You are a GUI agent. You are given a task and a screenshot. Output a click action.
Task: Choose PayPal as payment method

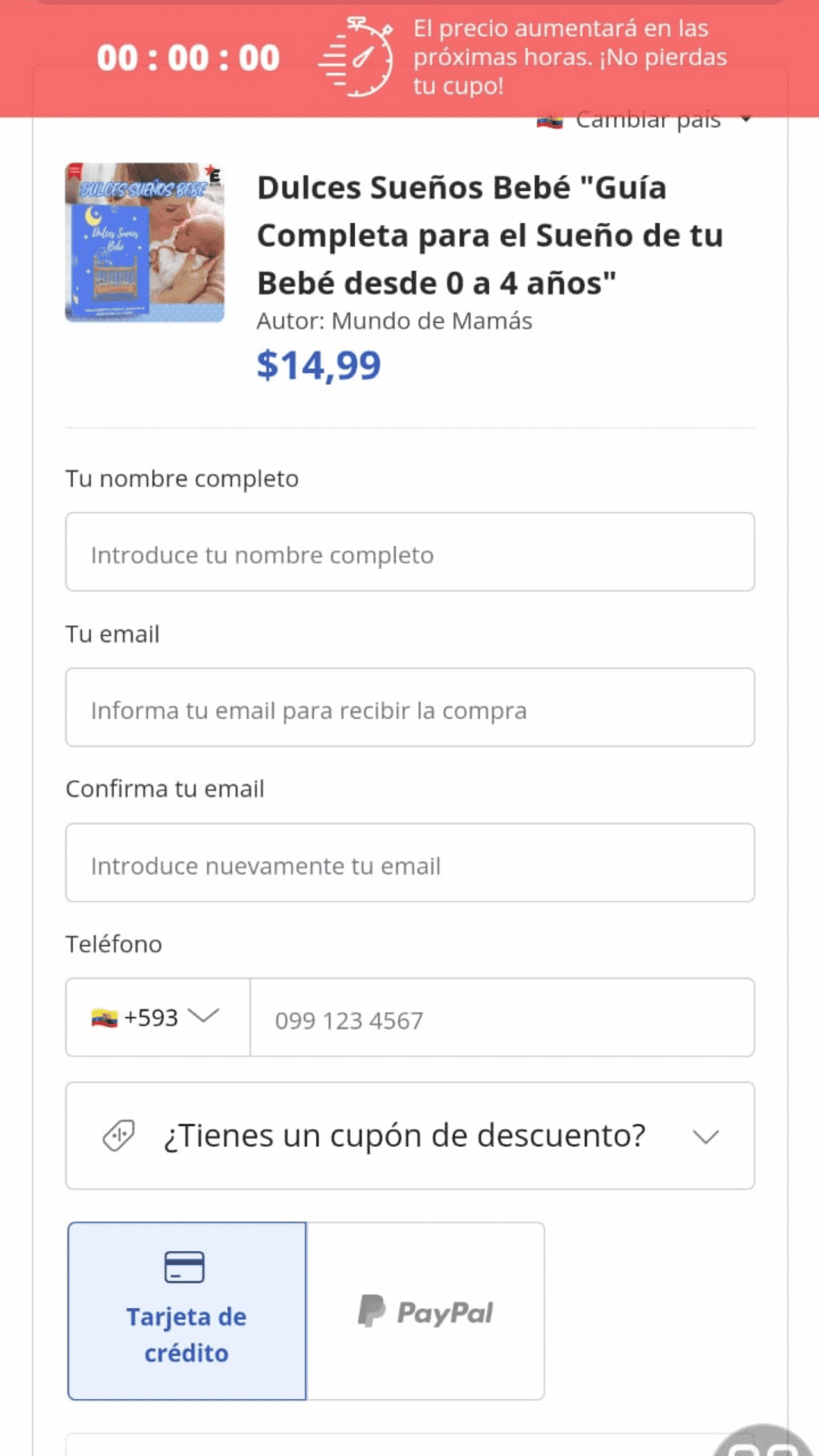(x=425, y=1311)
